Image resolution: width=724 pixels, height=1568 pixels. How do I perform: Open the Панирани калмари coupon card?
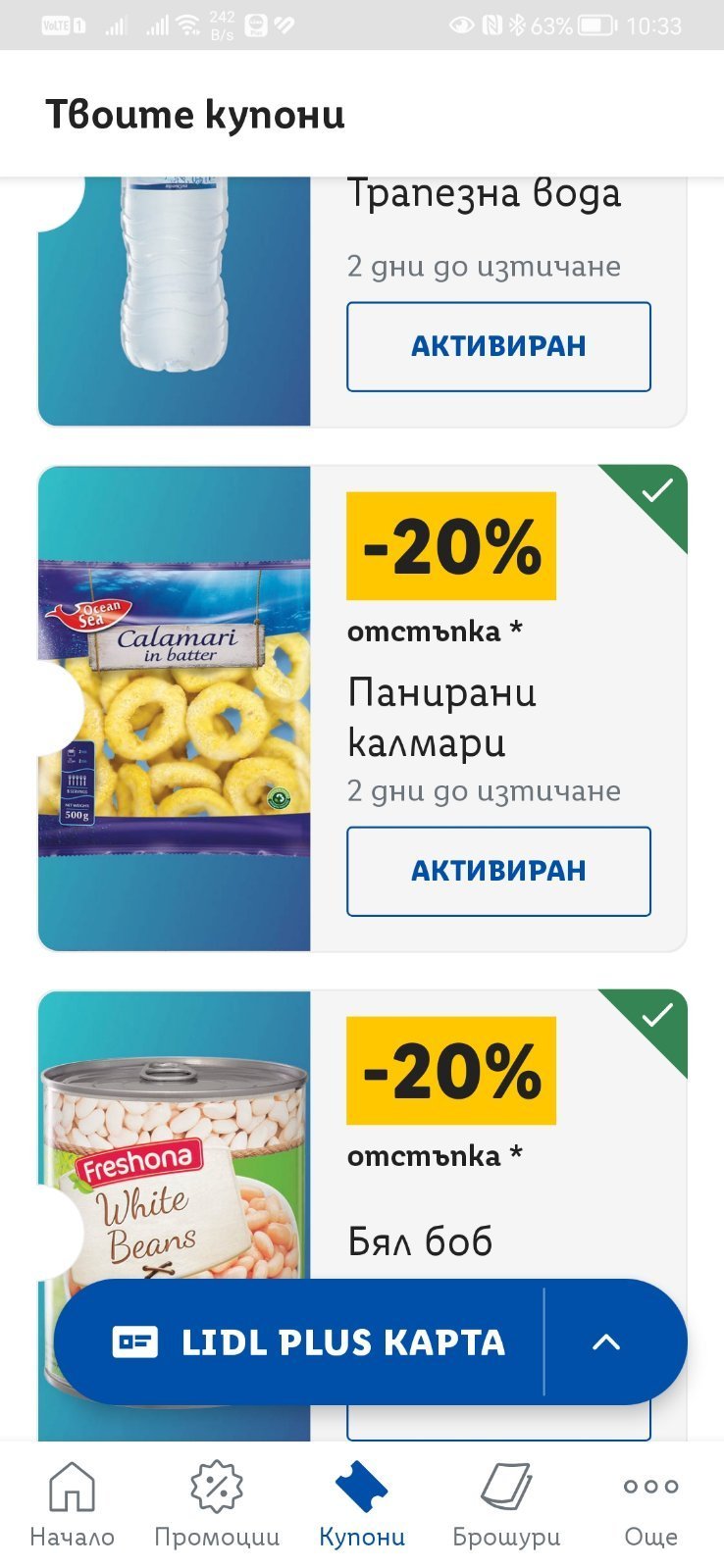click(362, 708)
